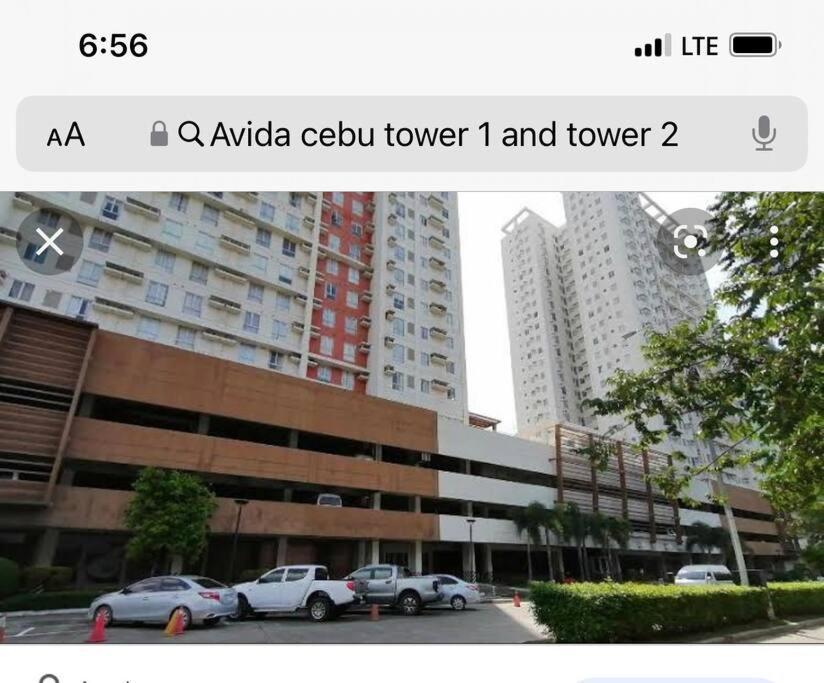Open the three-dot overflow menu
Image resolution: width=824 pixels, height=683 pixels.
tap(774, 241)
